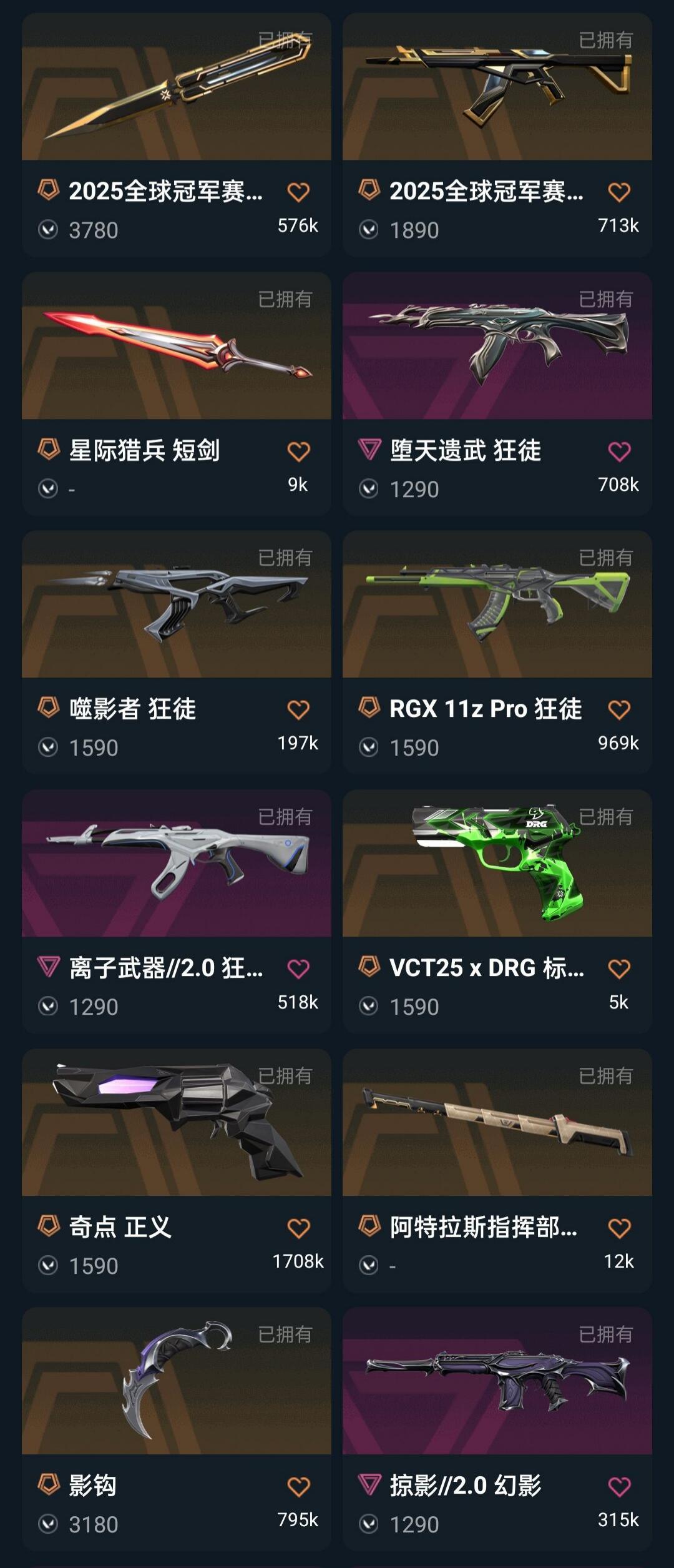
Task: Open the 星际猎兵 短剑 skin card
Action: pyautogui.click(x=176, y=347)
